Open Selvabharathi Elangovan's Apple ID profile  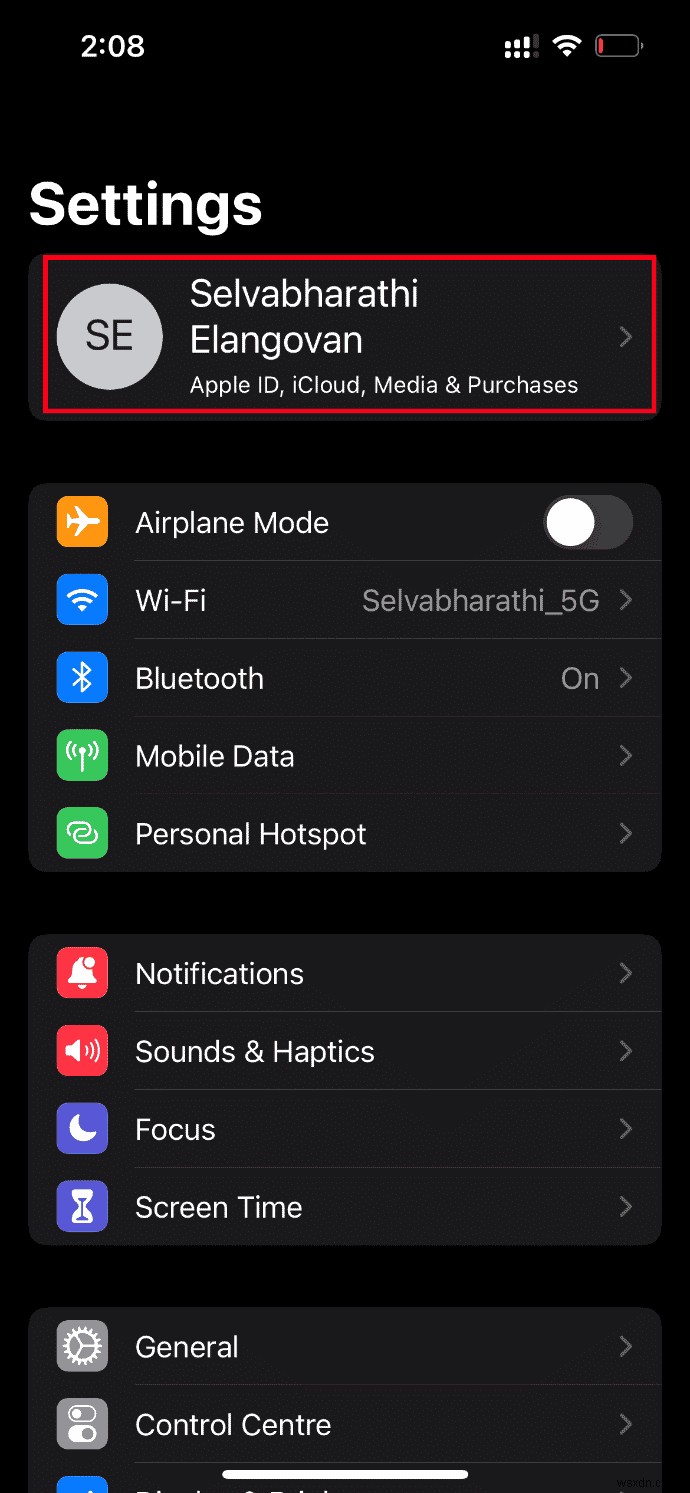(345, 336)
